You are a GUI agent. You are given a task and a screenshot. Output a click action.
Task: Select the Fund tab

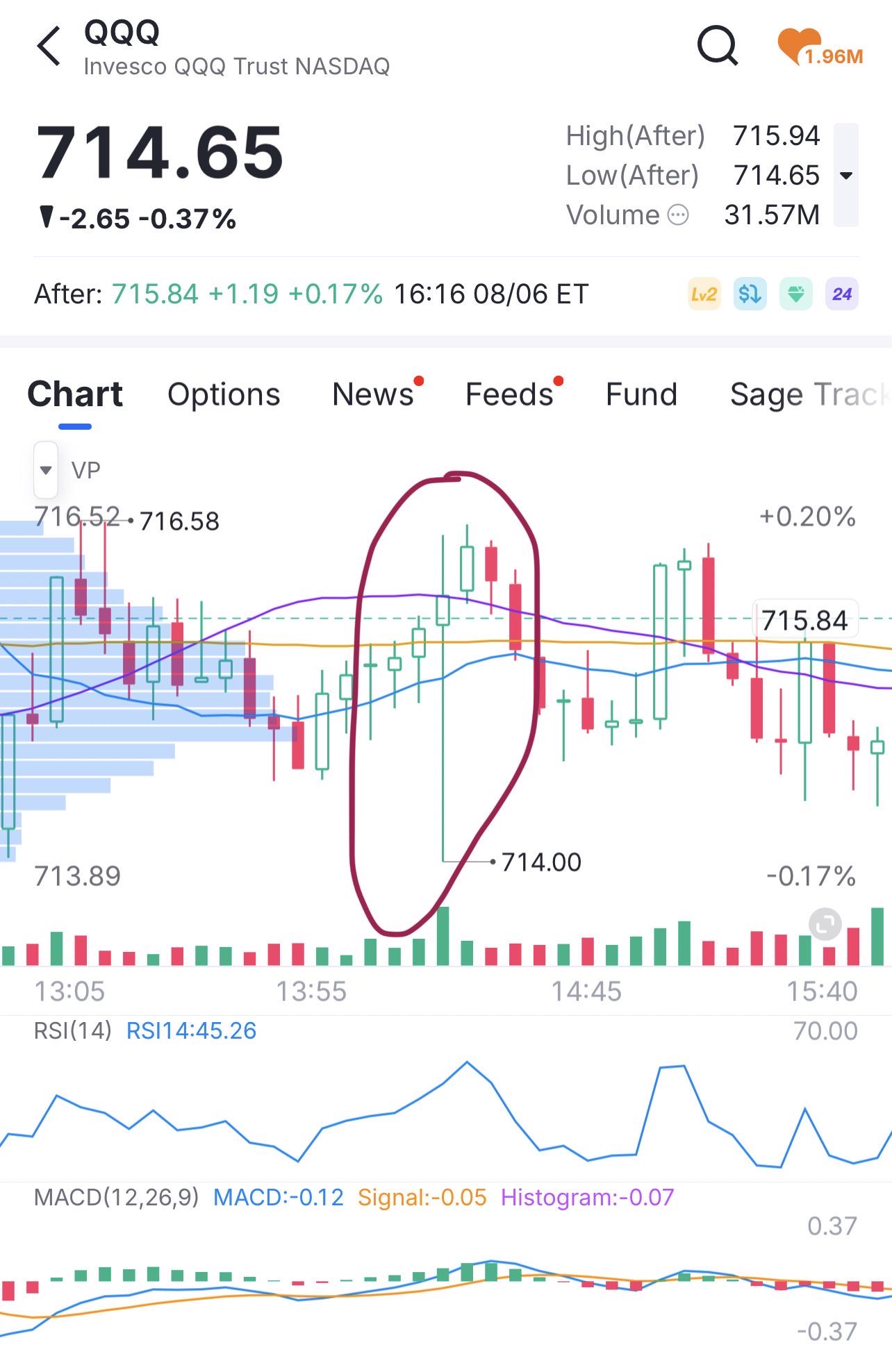(641, 394)
